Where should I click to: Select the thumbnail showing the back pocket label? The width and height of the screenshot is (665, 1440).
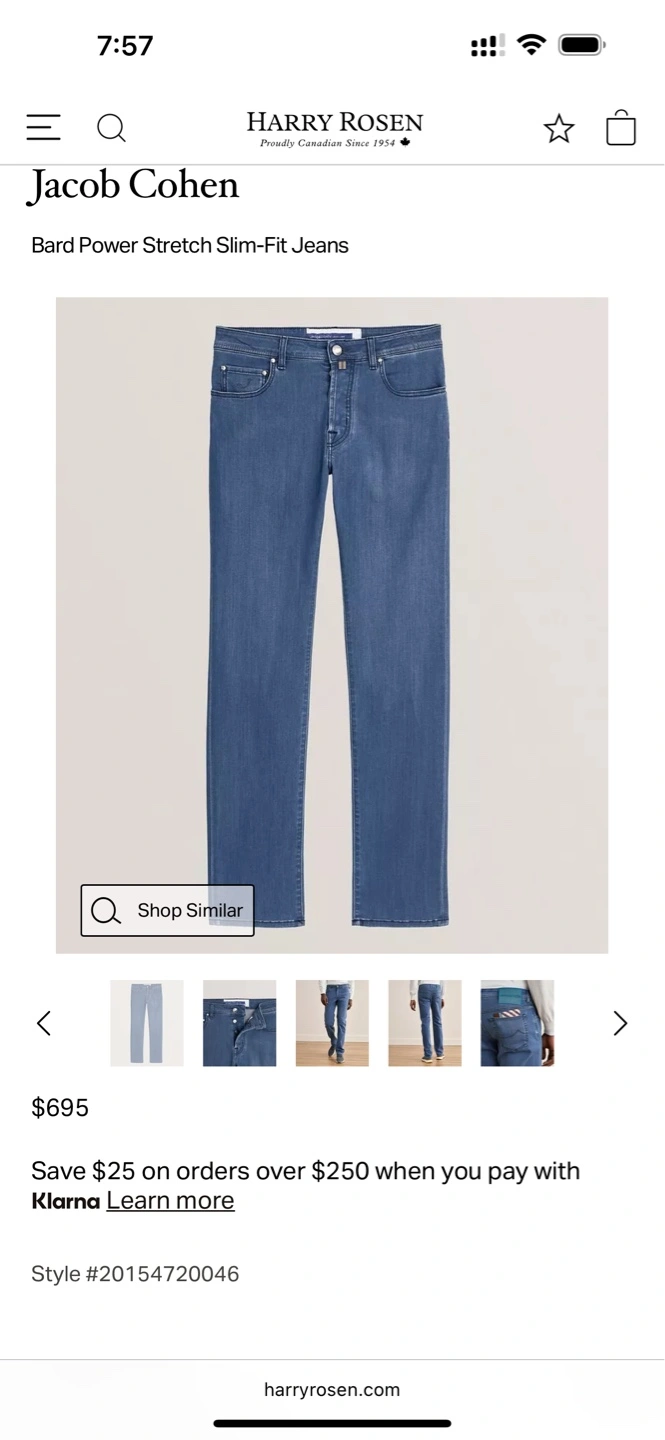click(x=517, y=1023)
